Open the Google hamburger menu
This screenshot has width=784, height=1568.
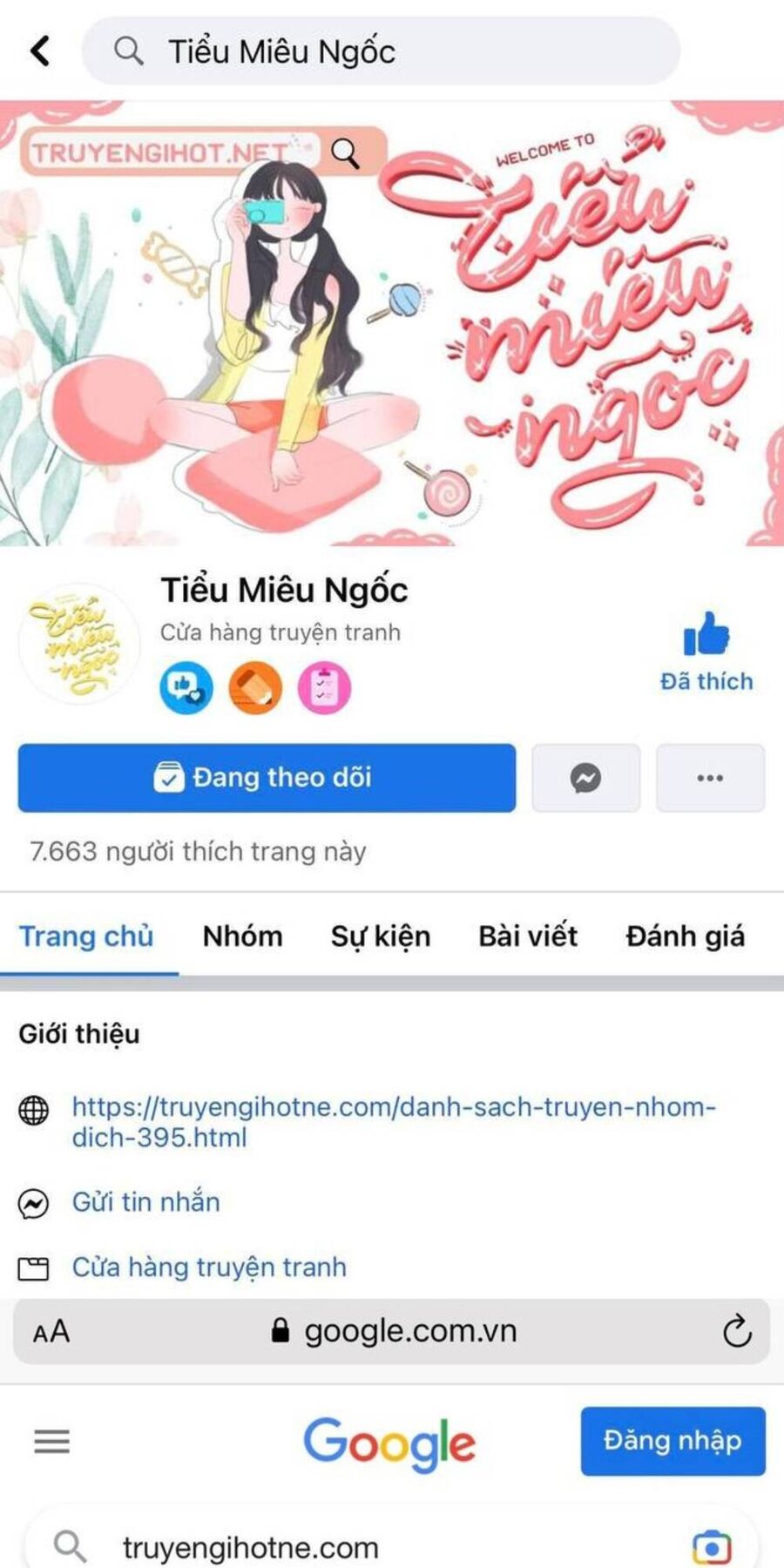(x=51, y=1442)
